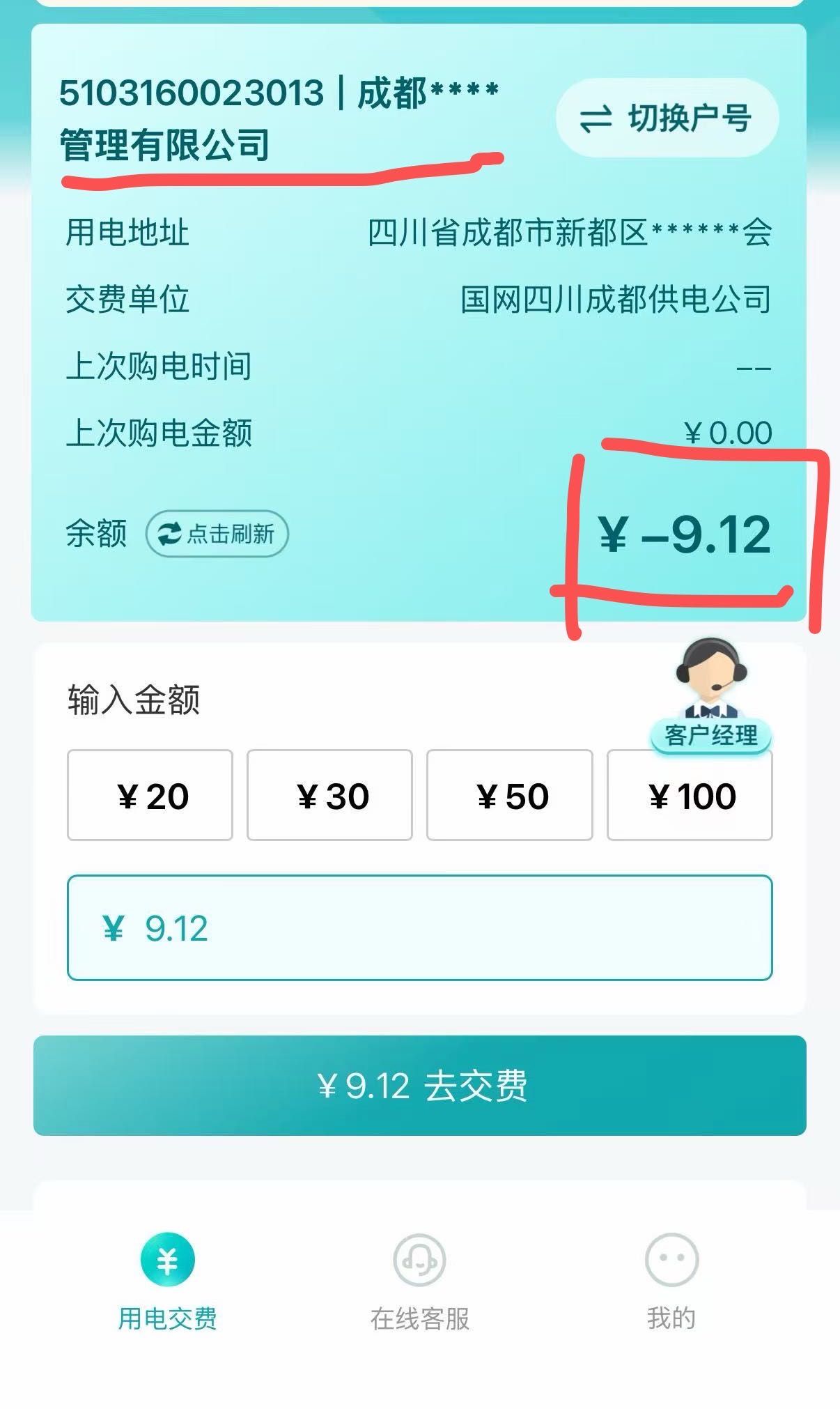Pick the ¥50 preset amount
Viewport: 840px width, 1409px height.
(x=509, y=795)
